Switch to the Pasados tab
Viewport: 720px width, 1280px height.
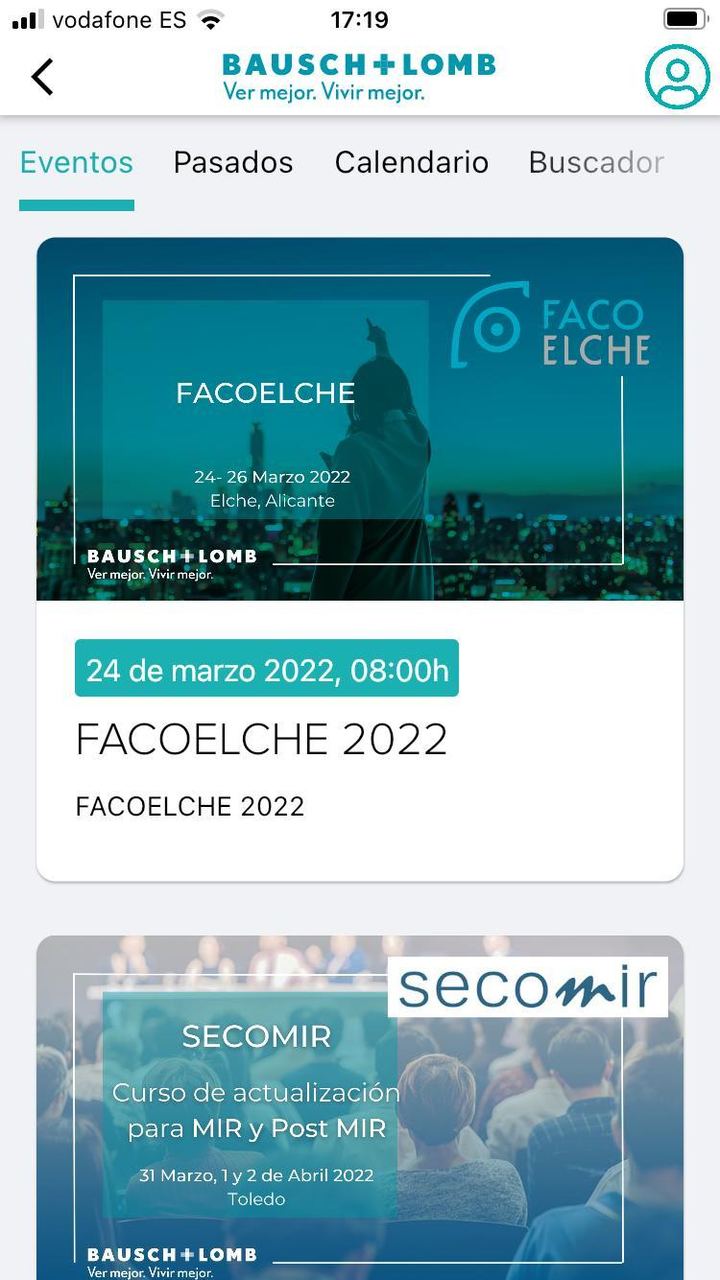pos(233,163)
